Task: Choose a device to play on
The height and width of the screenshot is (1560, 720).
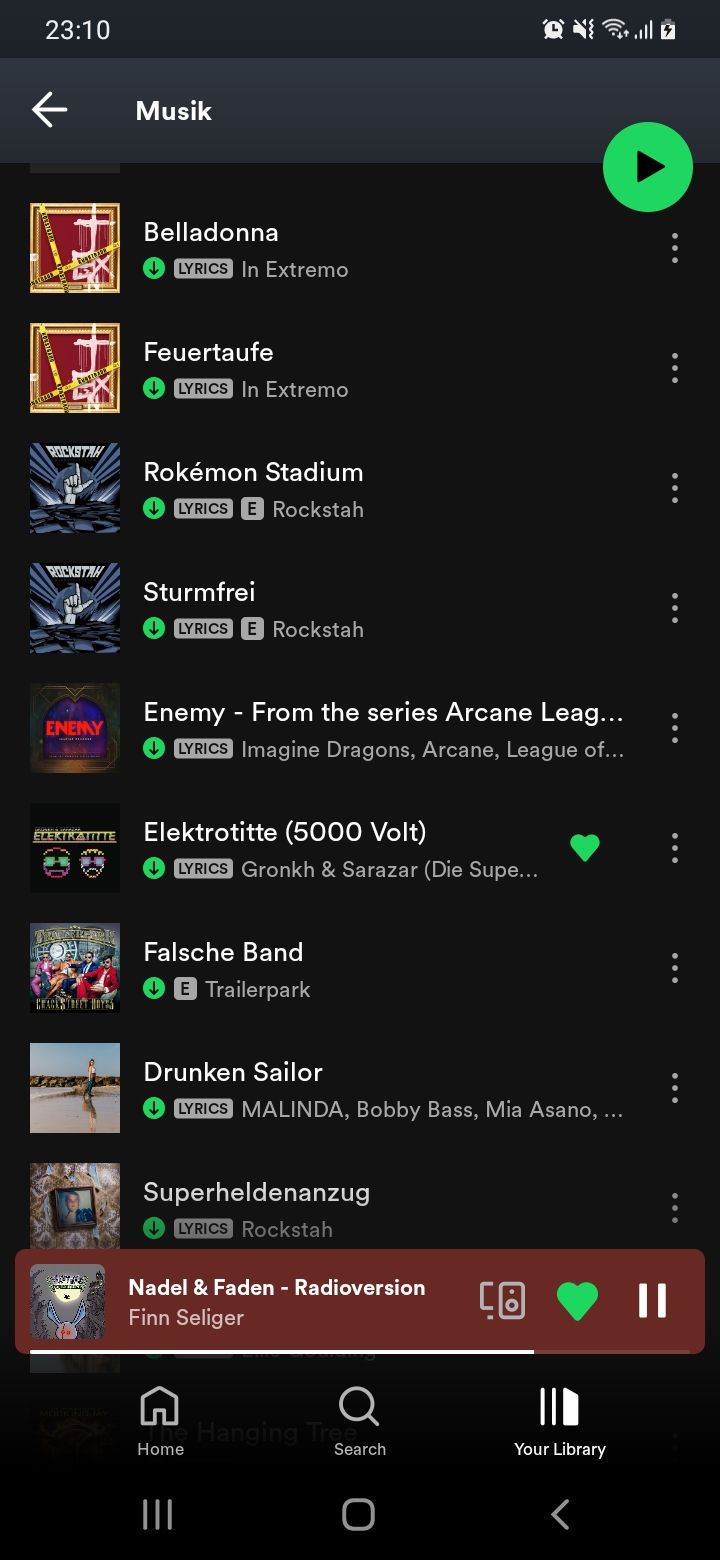Action: tap(502, 1301)
